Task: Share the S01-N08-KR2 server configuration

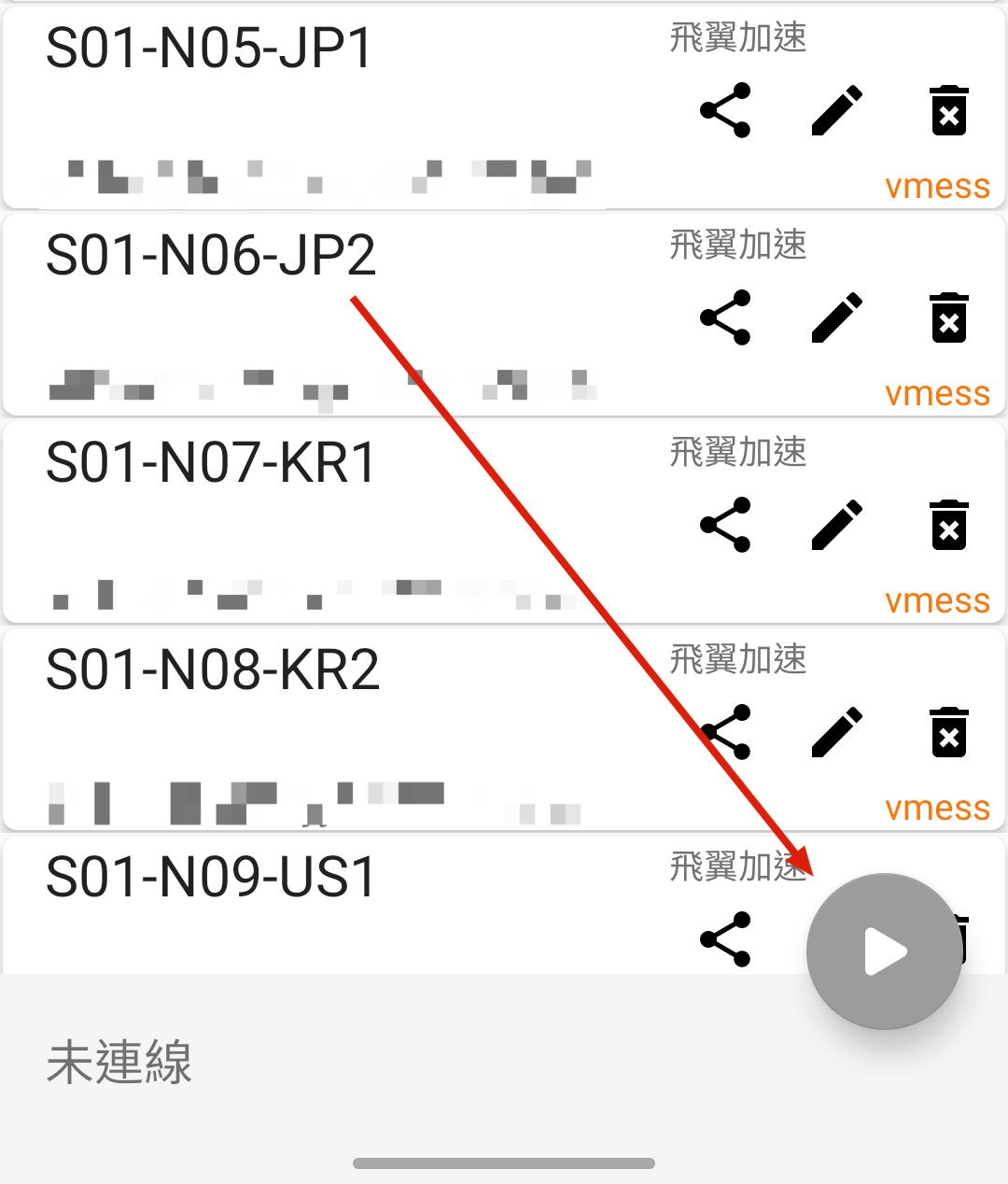Action: tap(726, 731)
